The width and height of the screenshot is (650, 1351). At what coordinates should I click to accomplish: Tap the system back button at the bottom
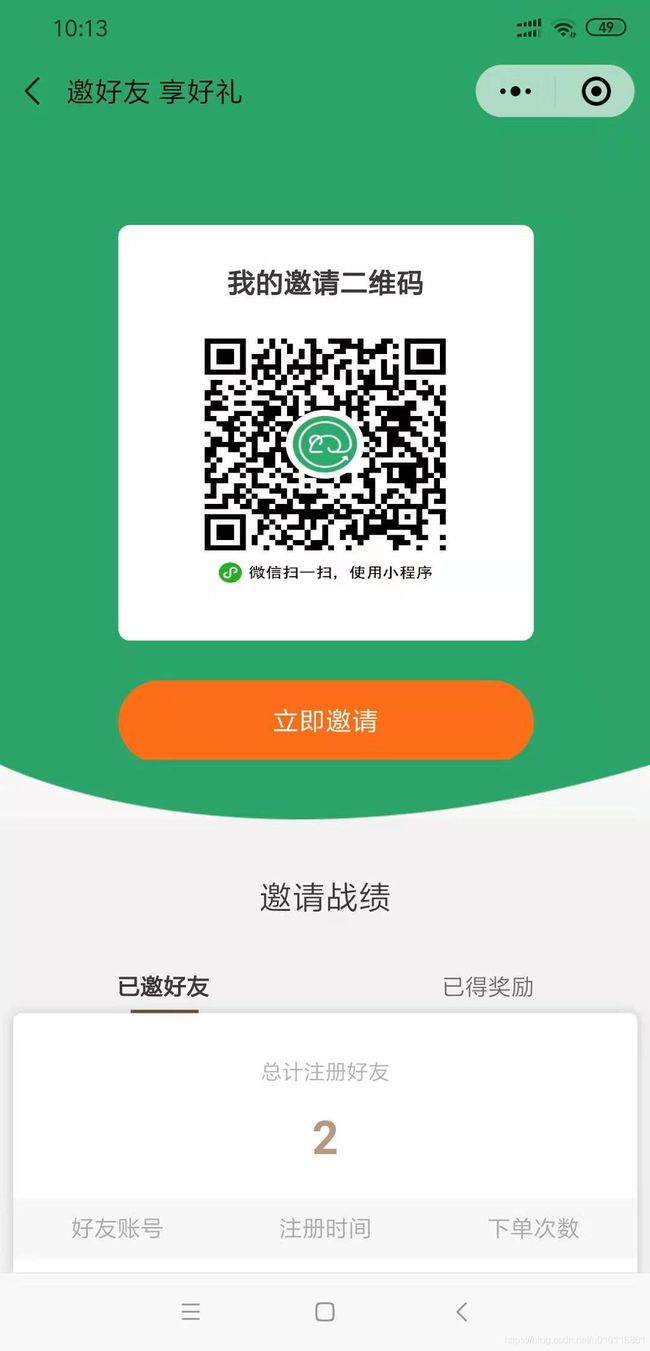(461, 1312)
